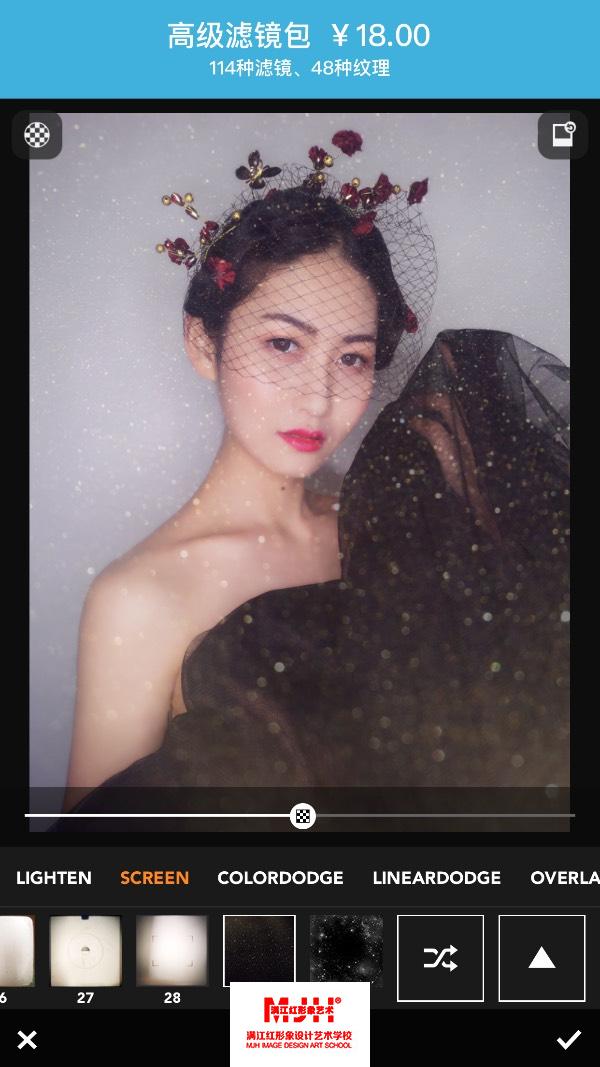600x1067 pixels.
Task: Switch to the partly visible OVERLAY blend mode
Action: 565,878
